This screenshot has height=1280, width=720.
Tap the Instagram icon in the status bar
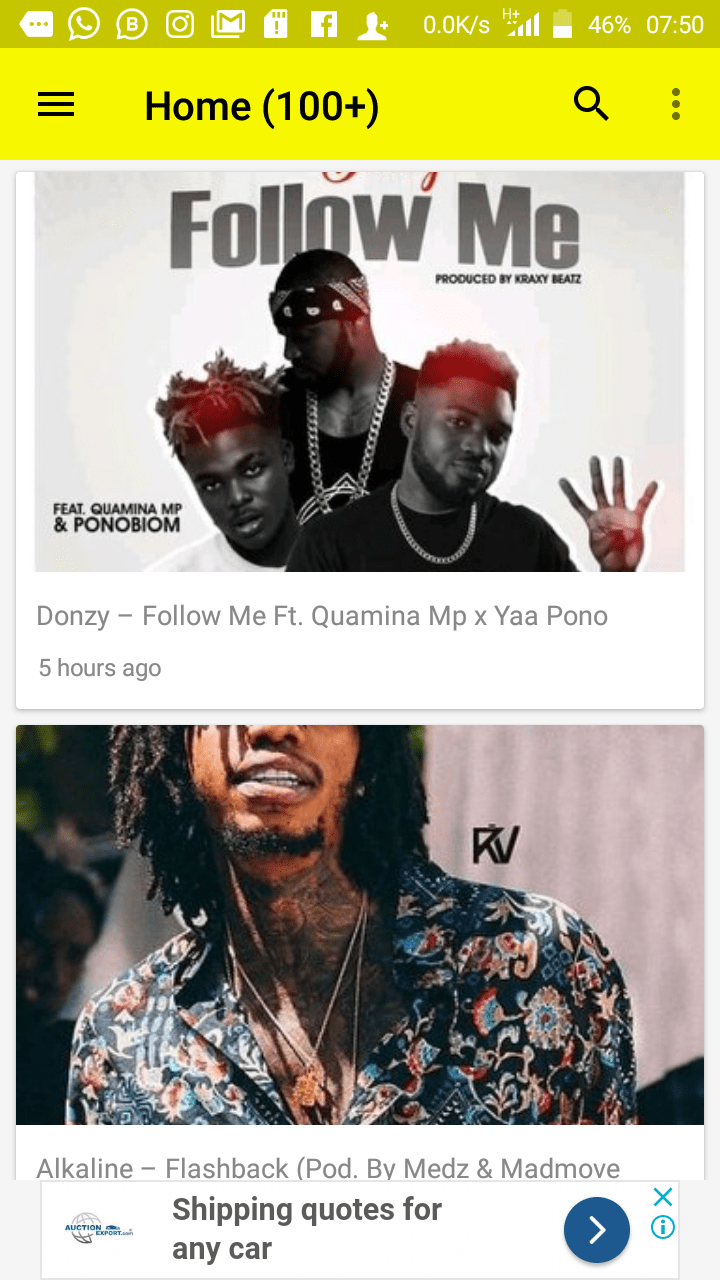tap(179, 21)
